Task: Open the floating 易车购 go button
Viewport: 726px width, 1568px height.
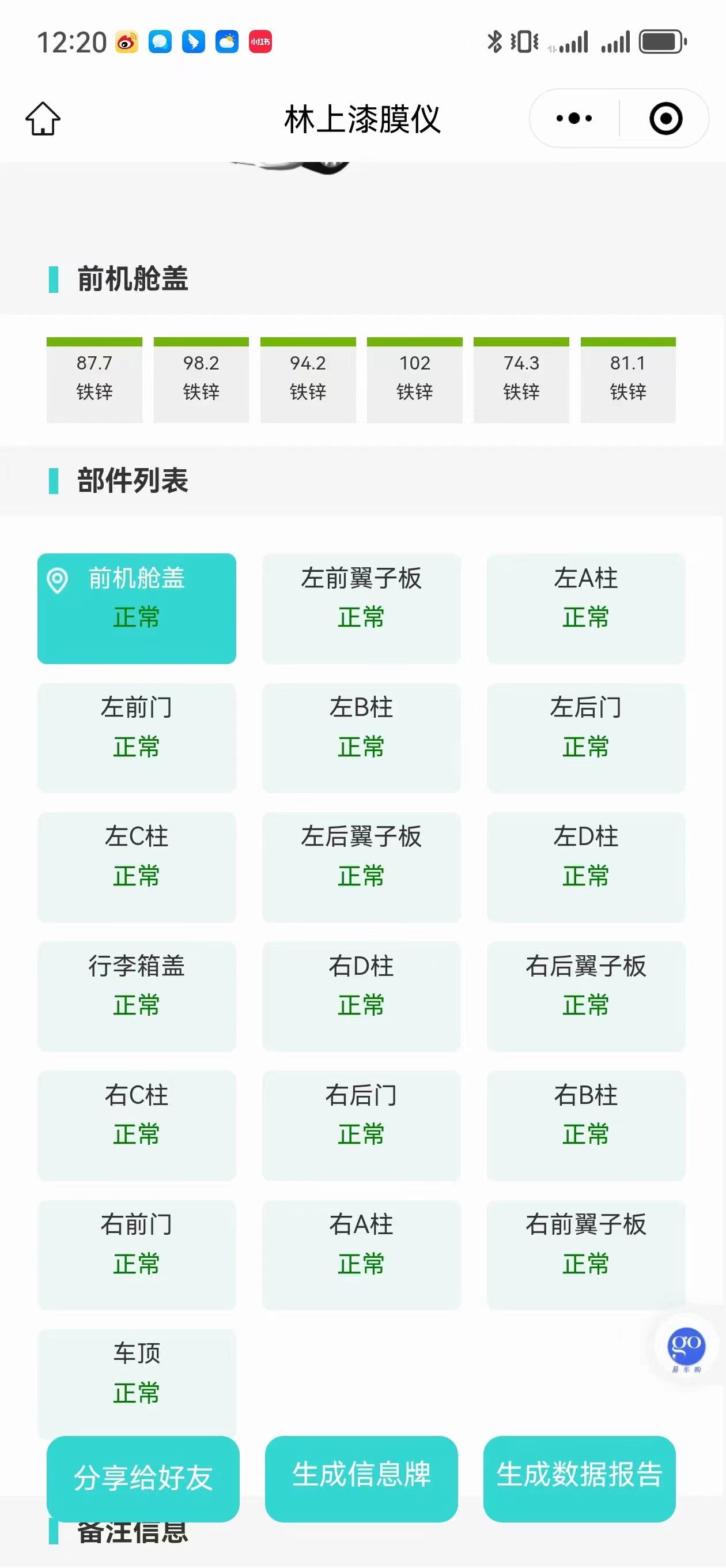Action: pos(686,1349)
